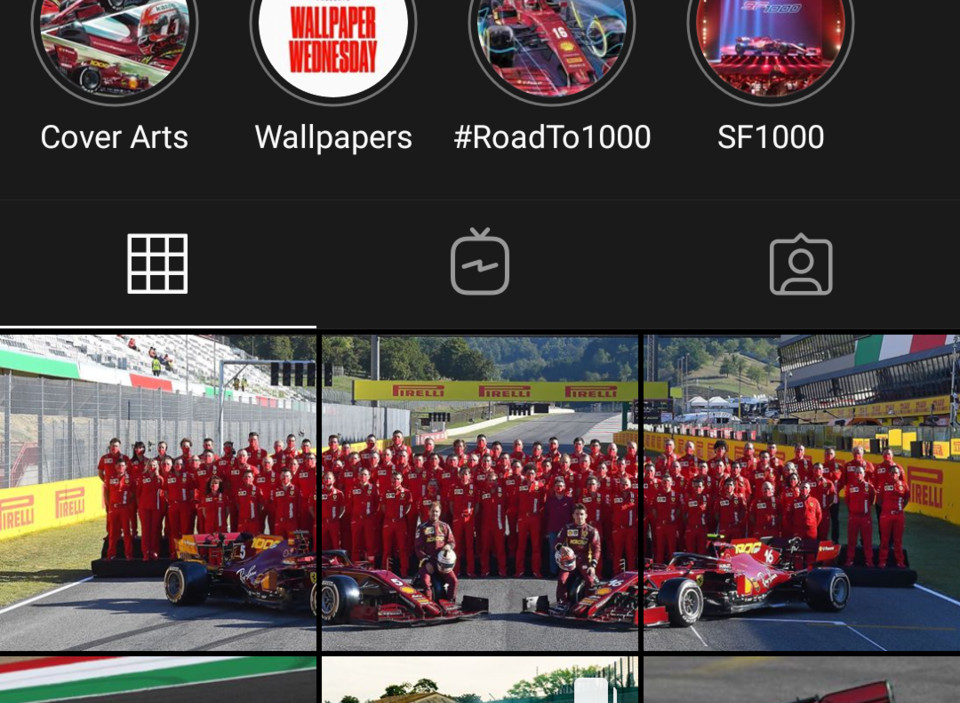Open the first grid post with car 5
Viewport: 960px width, 703px height.
tap(158, 492)
